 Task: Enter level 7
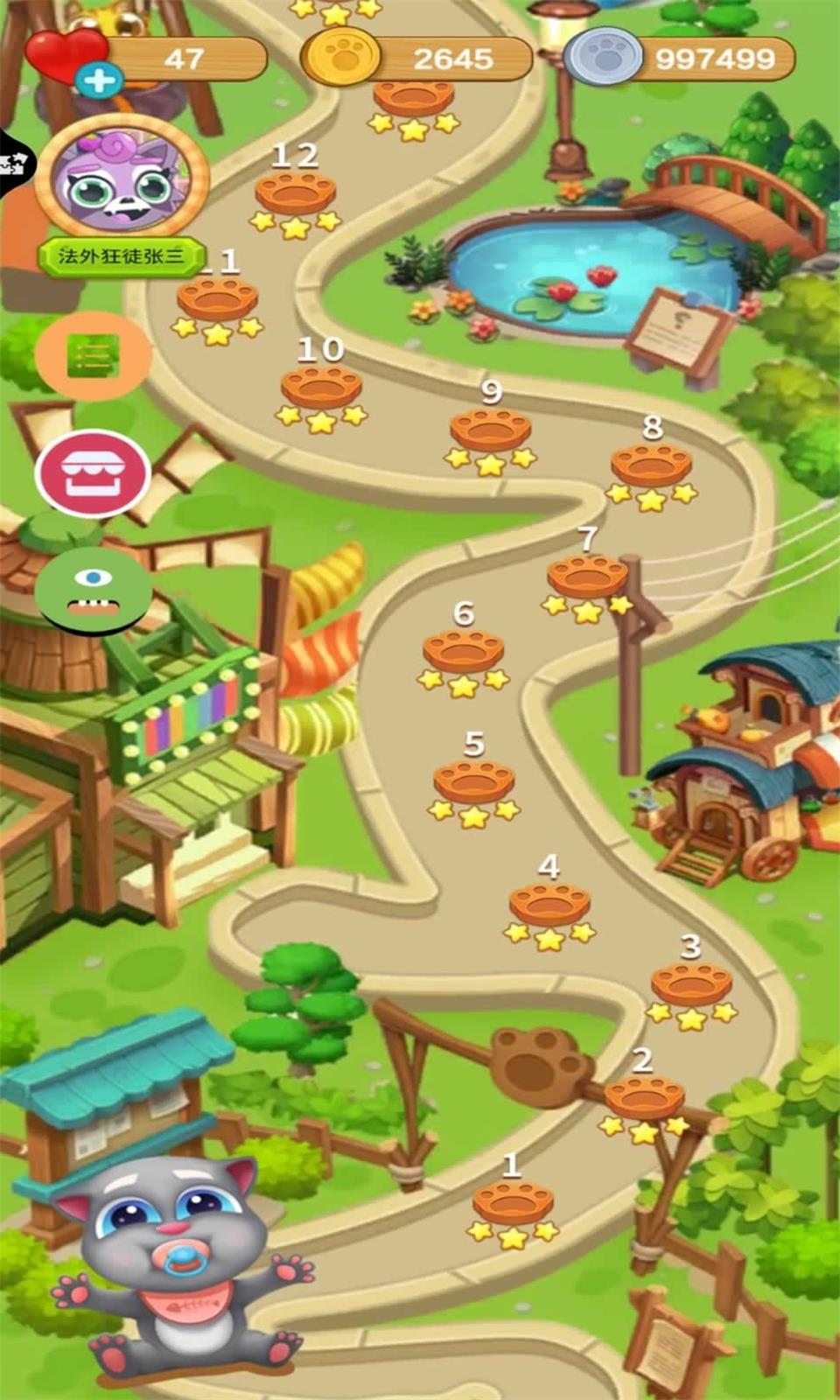point(587,577)
